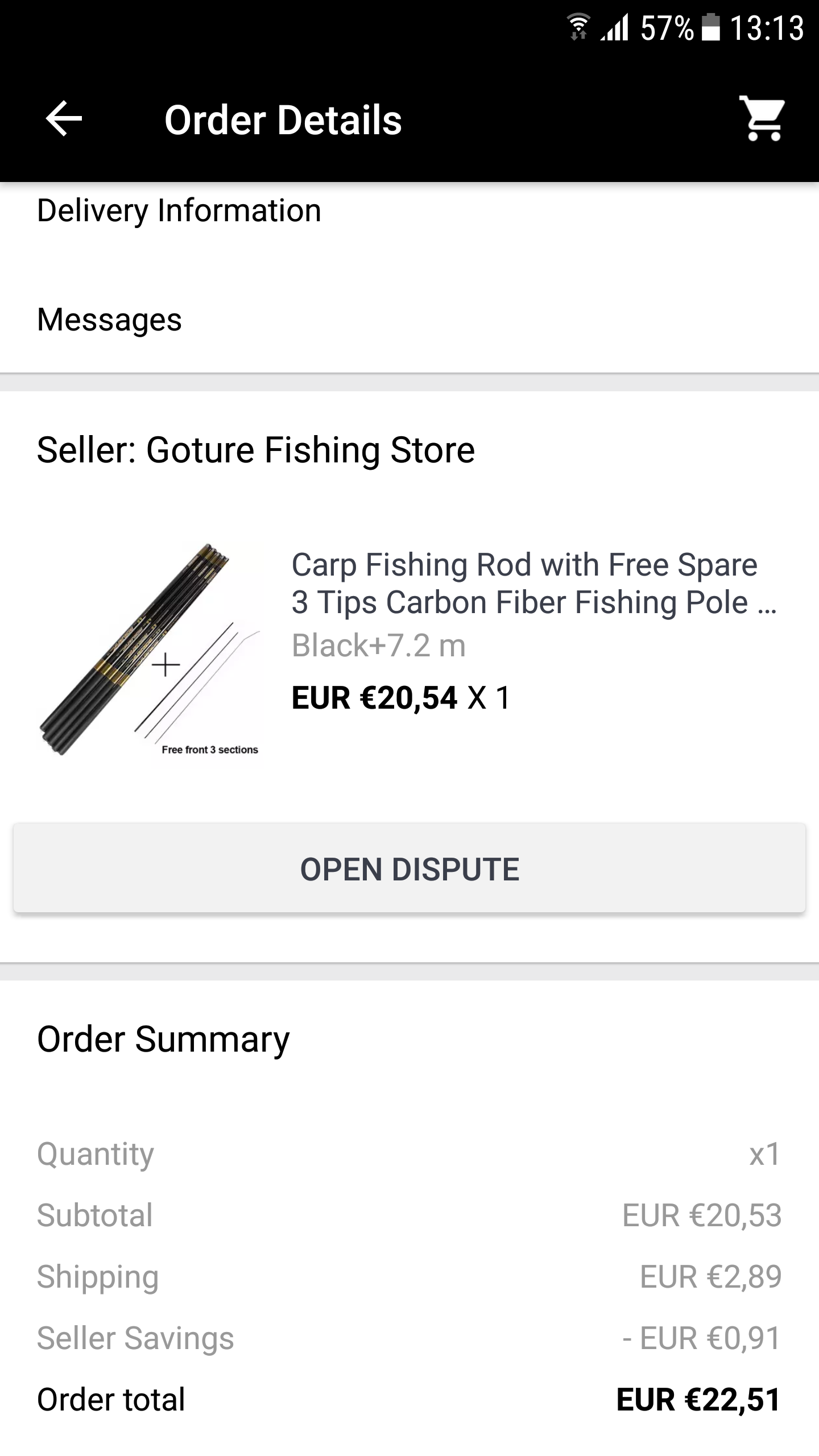Go back using the arrow icon
This screenshot has width=819, height=1456.
(64, 119)
